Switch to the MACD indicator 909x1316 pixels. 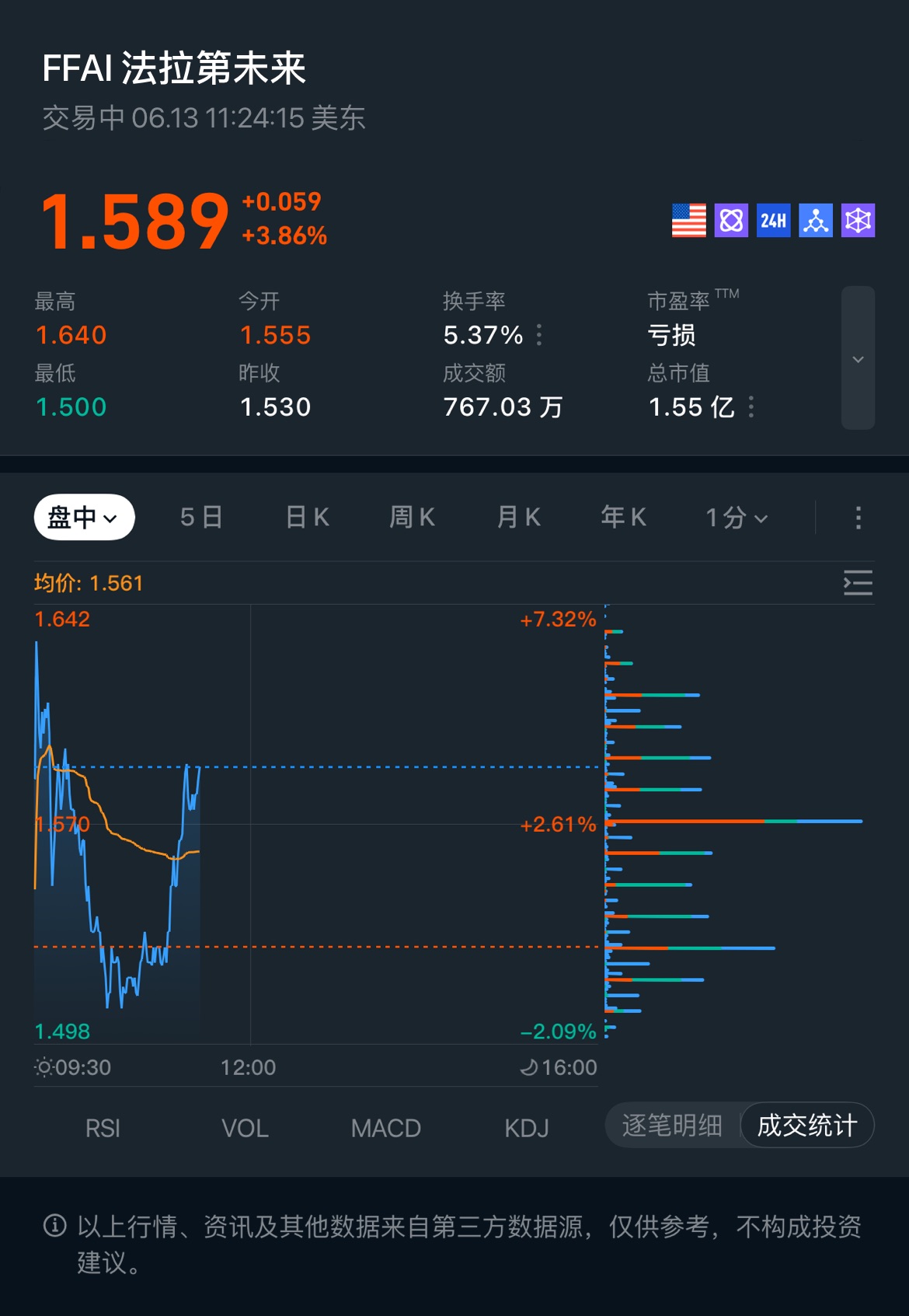pos(385,1128)
